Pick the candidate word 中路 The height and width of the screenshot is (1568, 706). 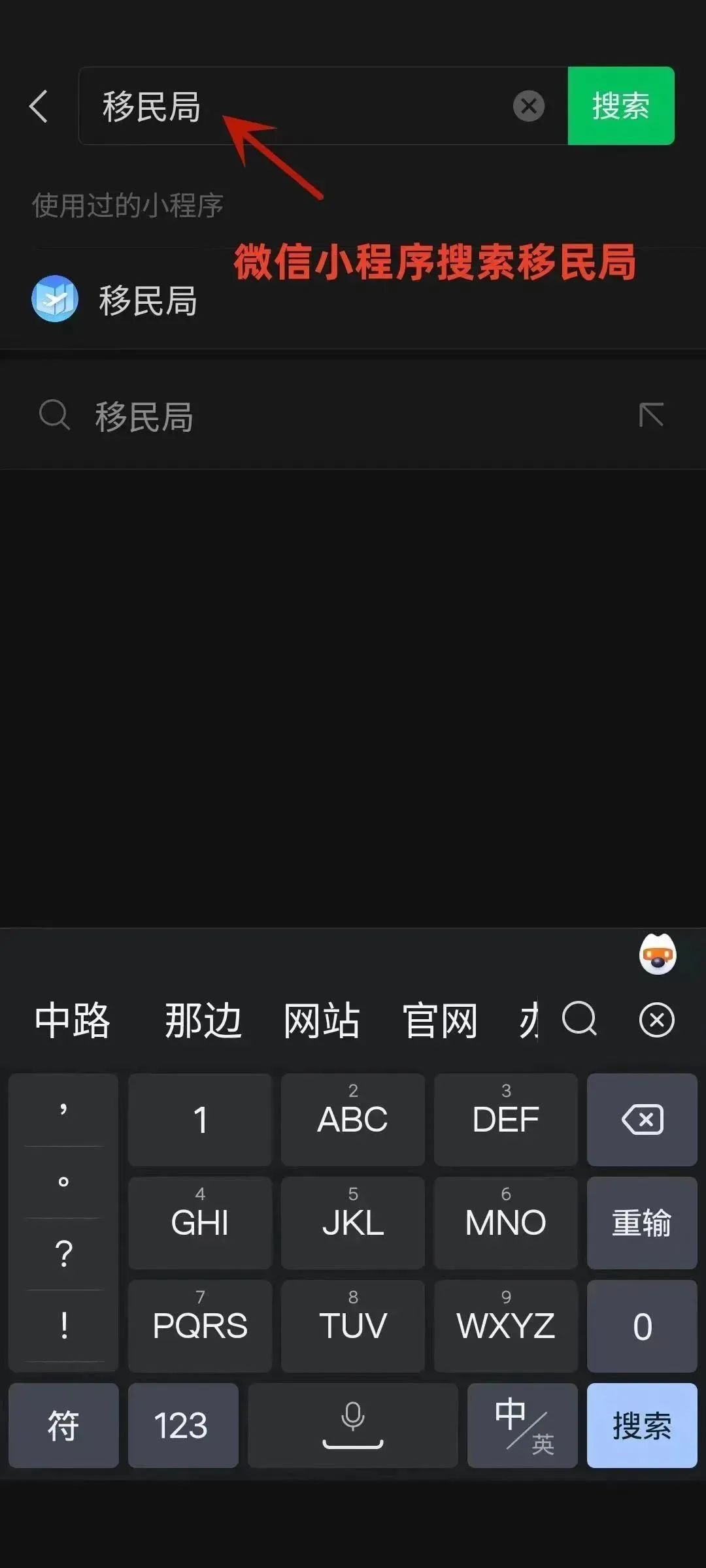pos(73,1020)
